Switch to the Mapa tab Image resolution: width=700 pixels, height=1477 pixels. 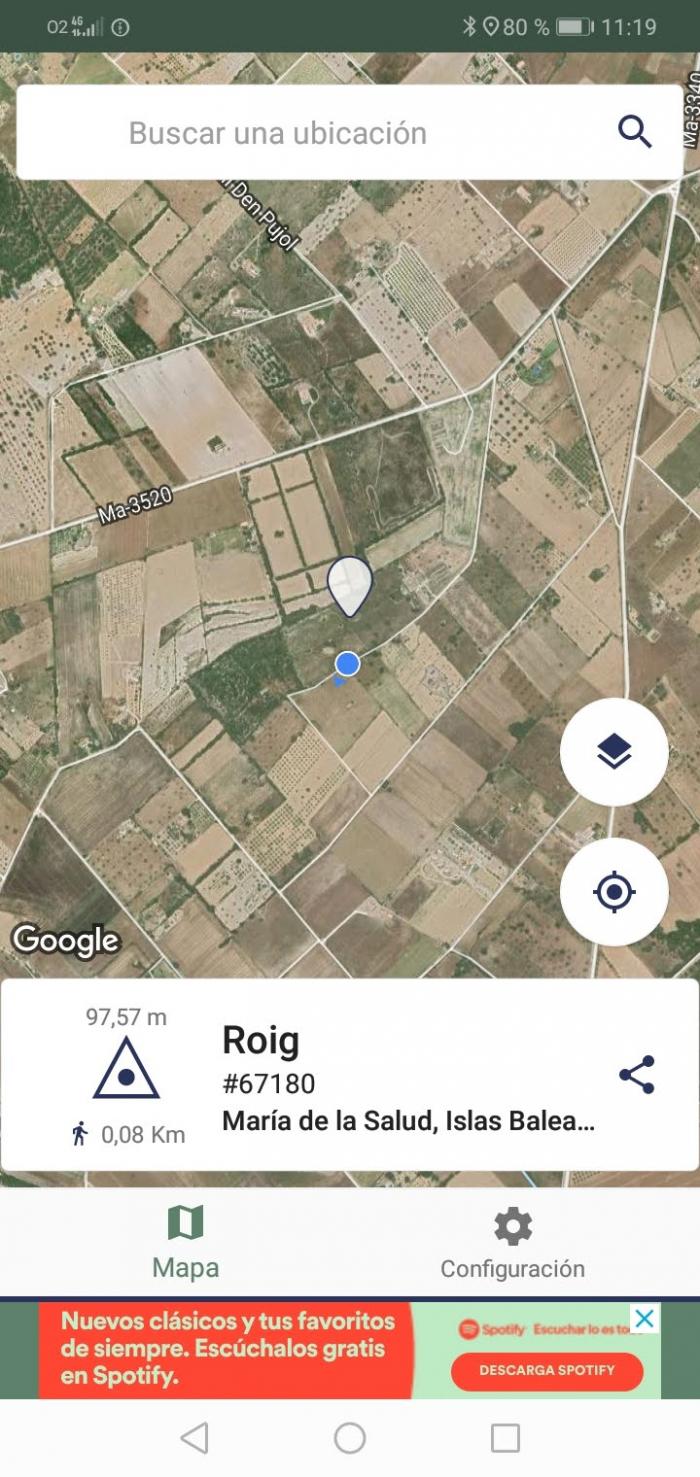[186, 1242]
